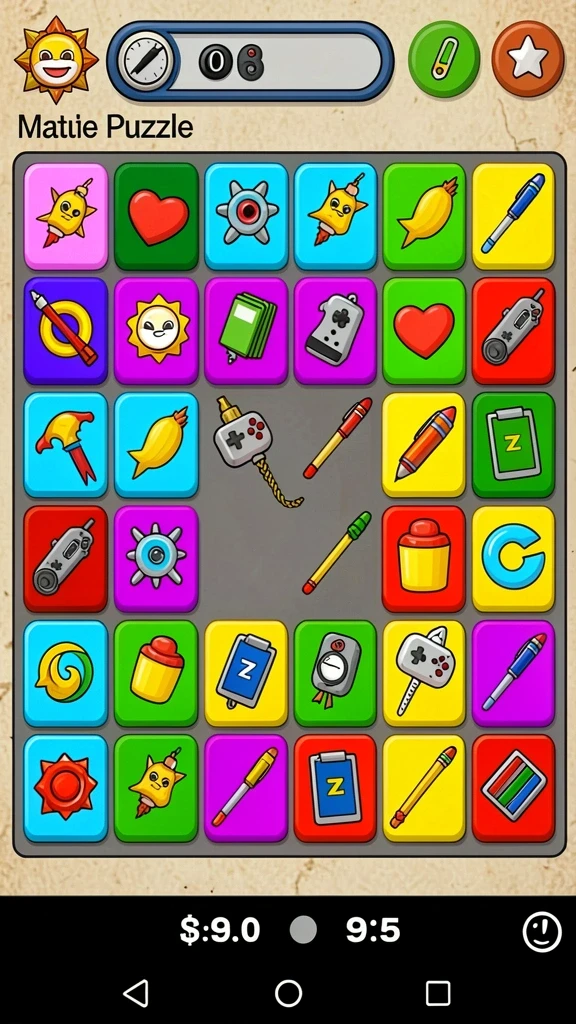Pick the red sun on the blue tile

(66, 788)
